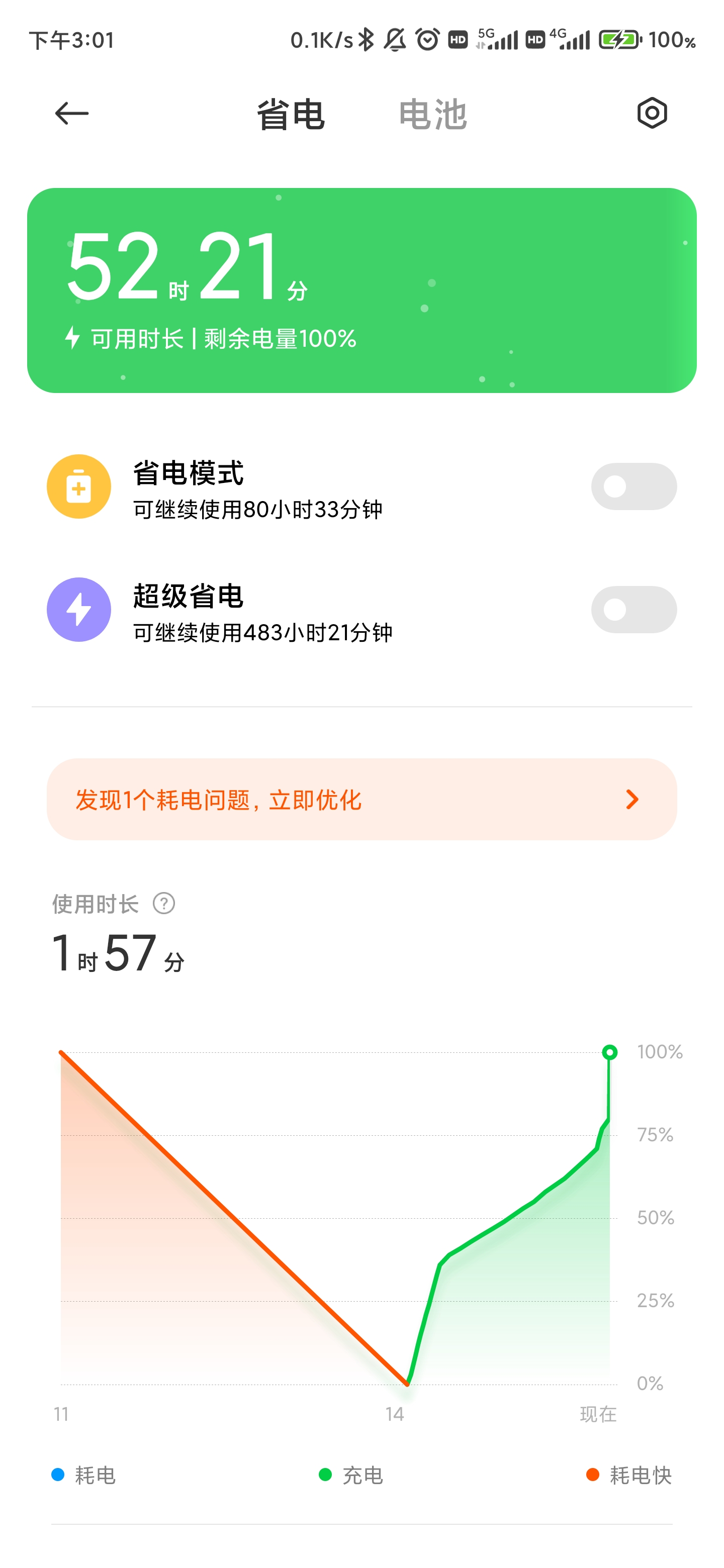Go back using the top-left arrow

point(72,113)
